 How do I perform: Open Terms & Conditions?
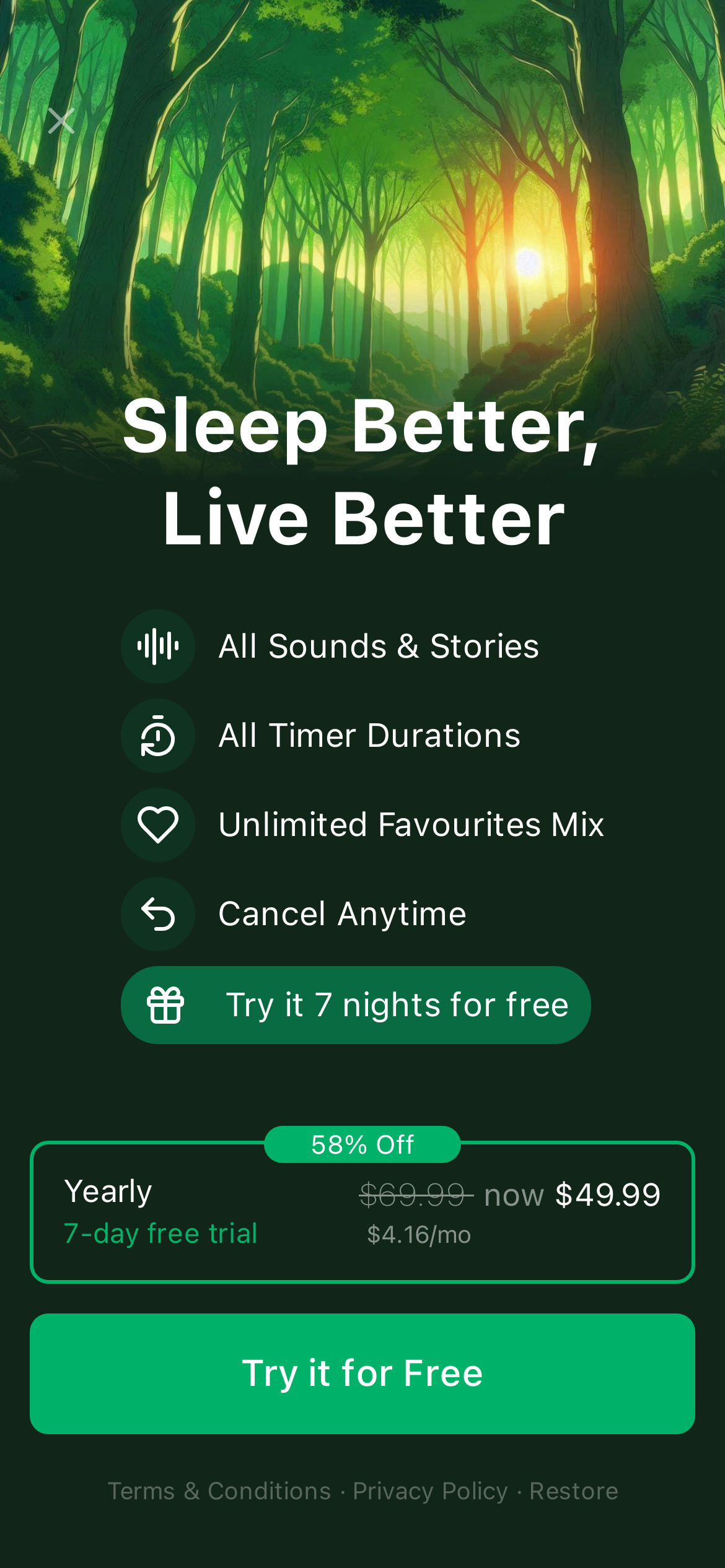[x=219, y=1491]
